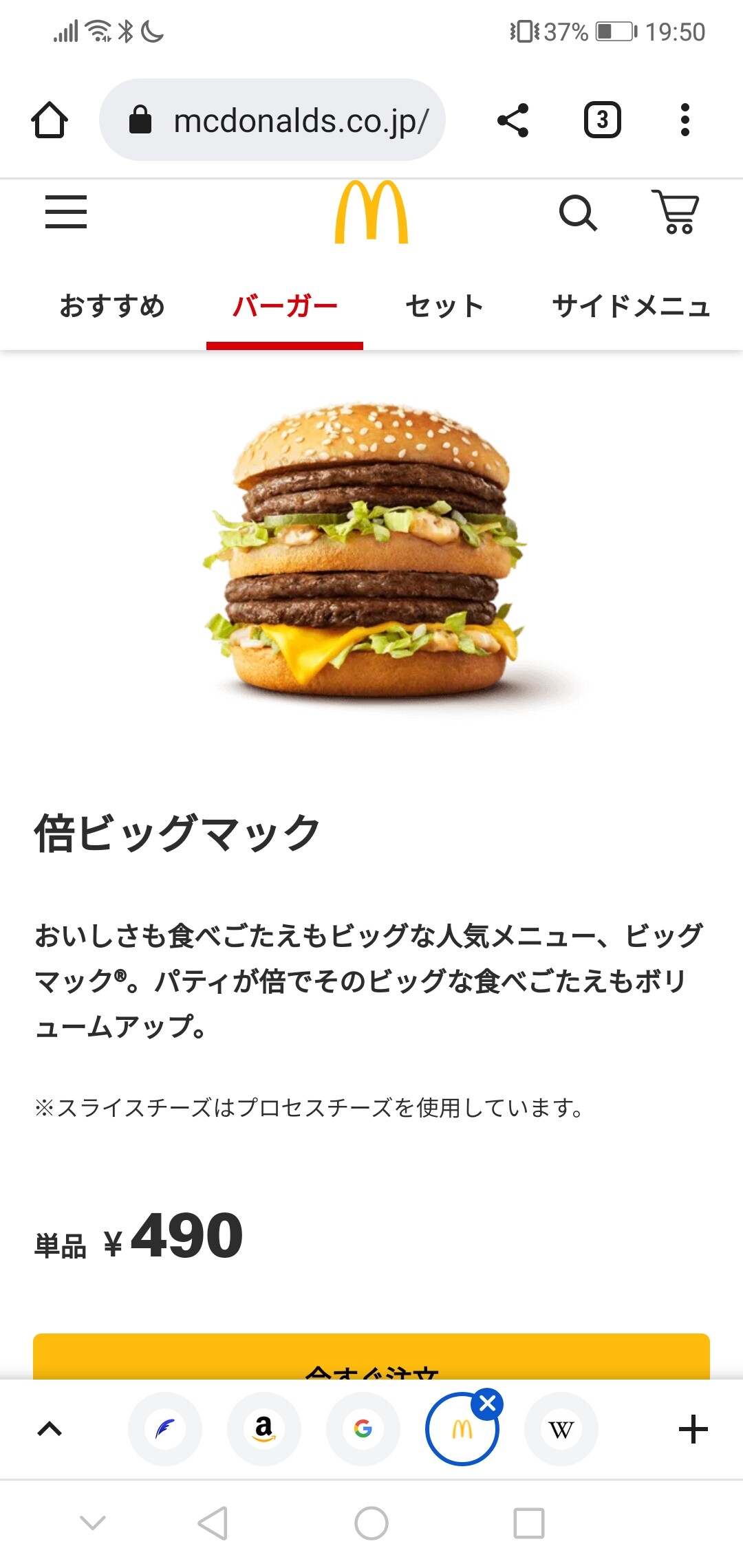The width and height of the screenshot is (743, 1568).
Task: Collapse the bottom tab strip with the up arrow
Action: pyautogui.click(x=50, y=1429)
